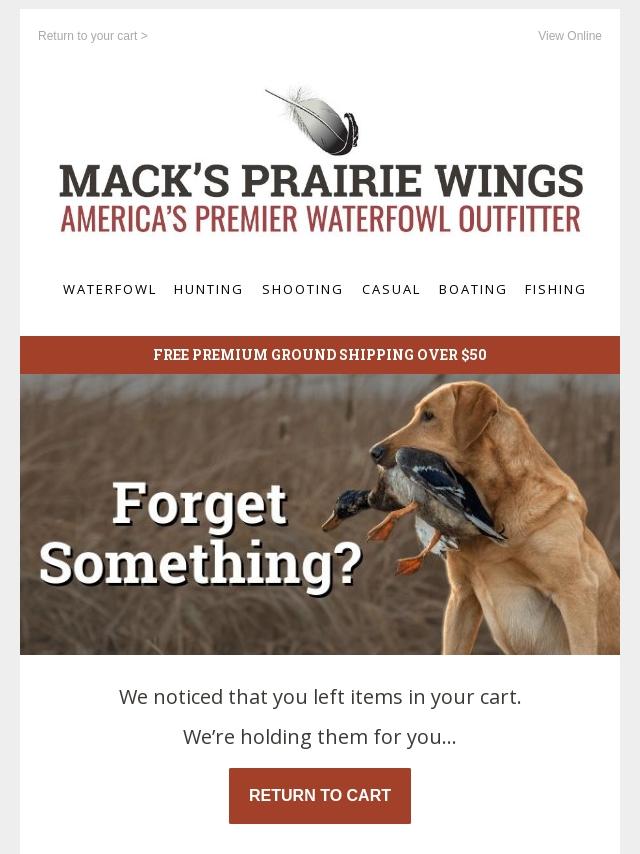The height and width of the screenshot is (854, 640).
Task: Tap the 'Return to your cart >' link
Action: pos(93,36)
